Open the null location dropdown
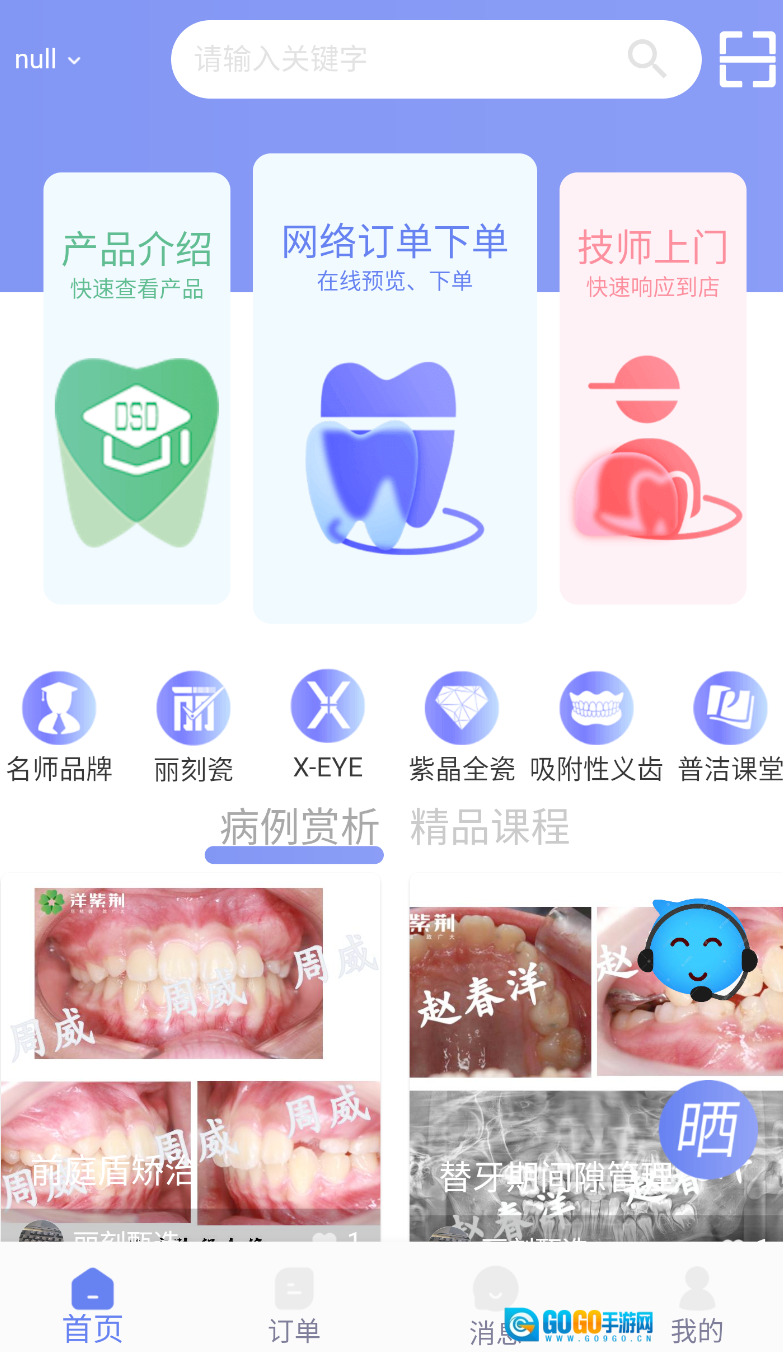 coord(47,60)
